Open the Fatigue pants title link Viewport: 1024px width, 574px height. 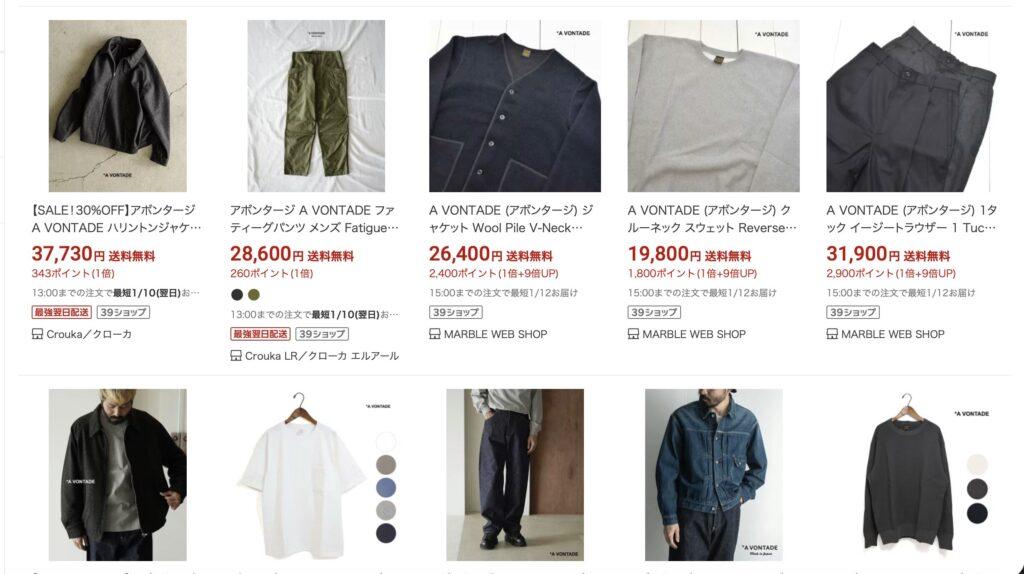click(314, 219)
